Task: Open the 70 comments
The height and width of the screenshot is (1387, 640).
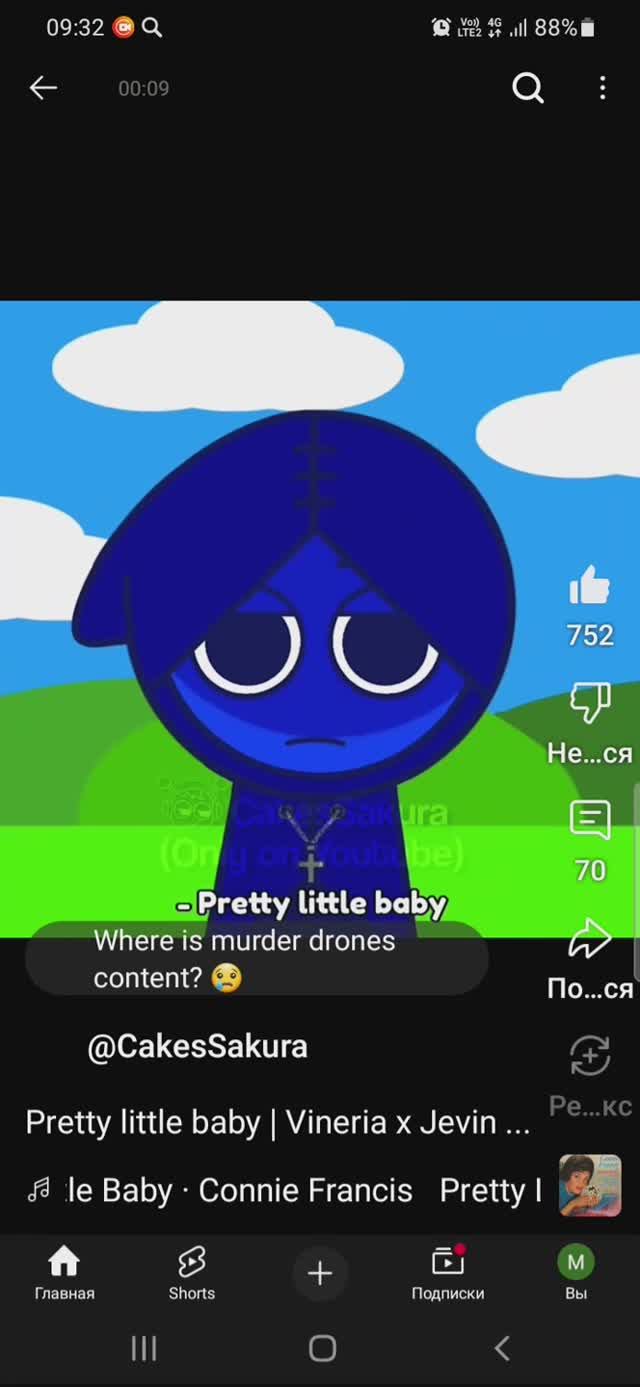Action: 590,822
